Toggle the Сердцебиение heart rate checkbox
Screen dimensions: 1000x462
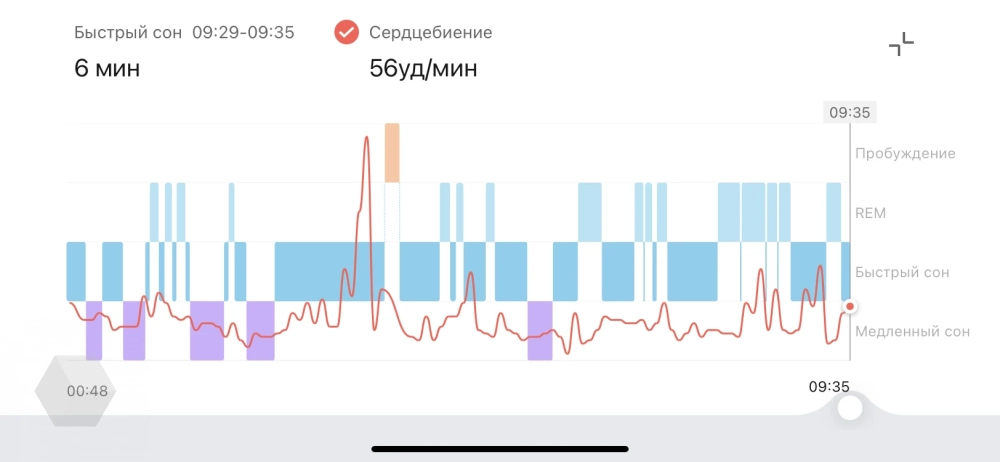click(346, 32)
